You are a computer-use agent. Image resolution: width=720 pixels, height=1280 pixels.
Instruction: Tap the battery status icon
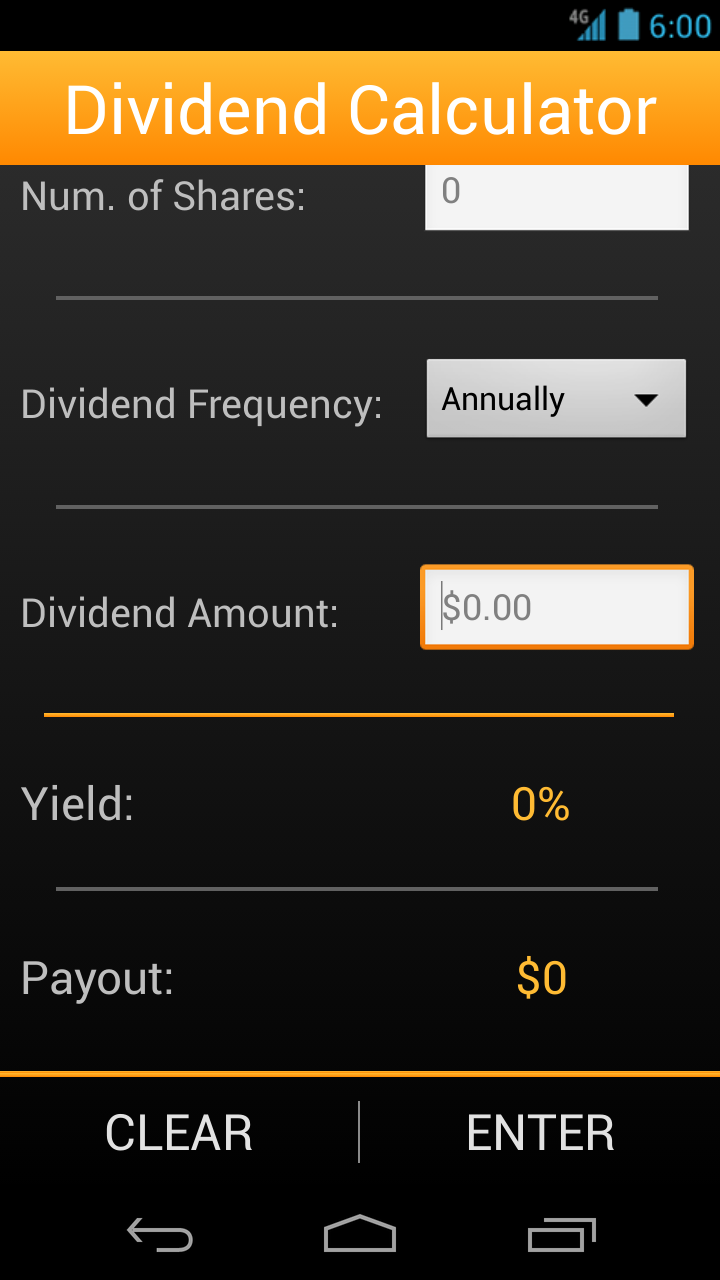tap(628, 25)
